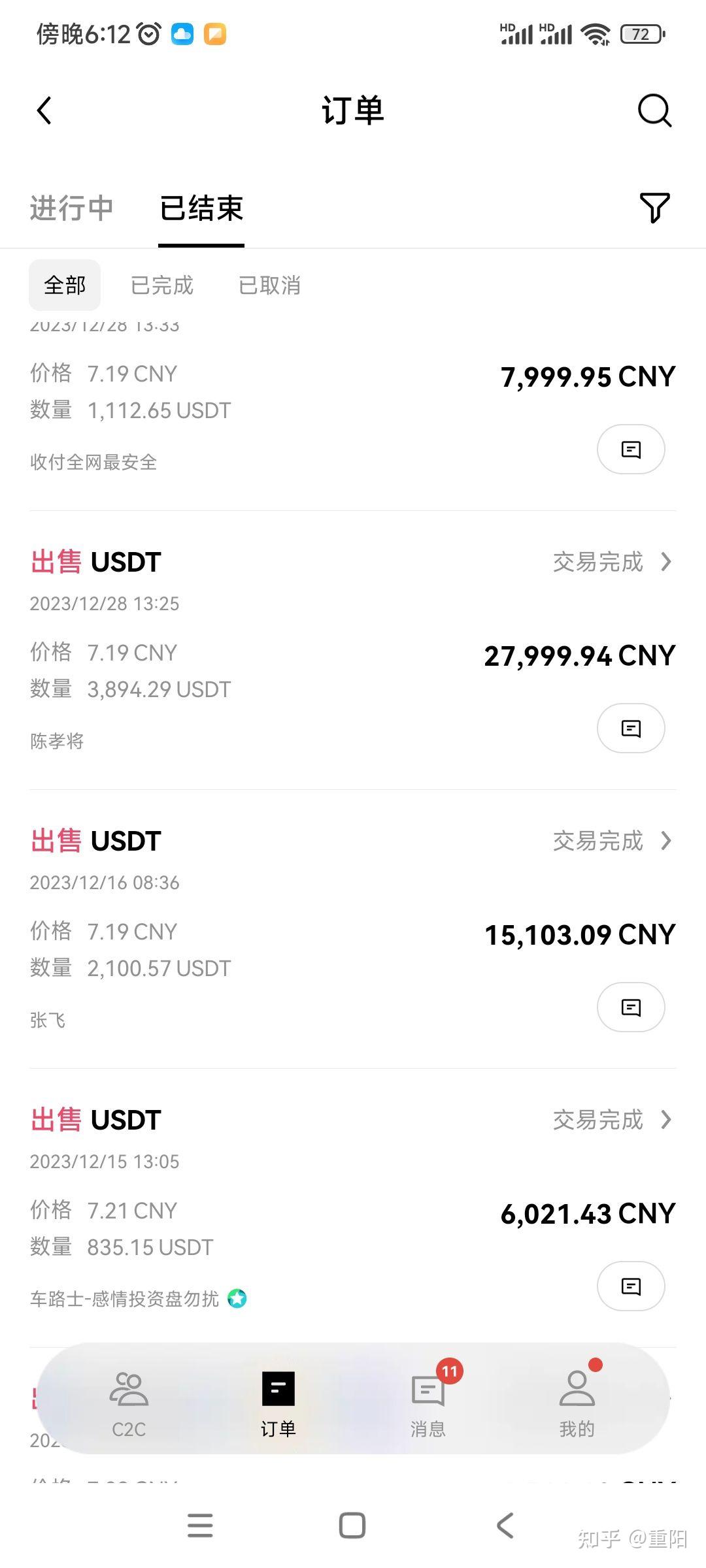The image size is (706, 1568).
Task: Open the order search icon
Action: tap(654, 110)
